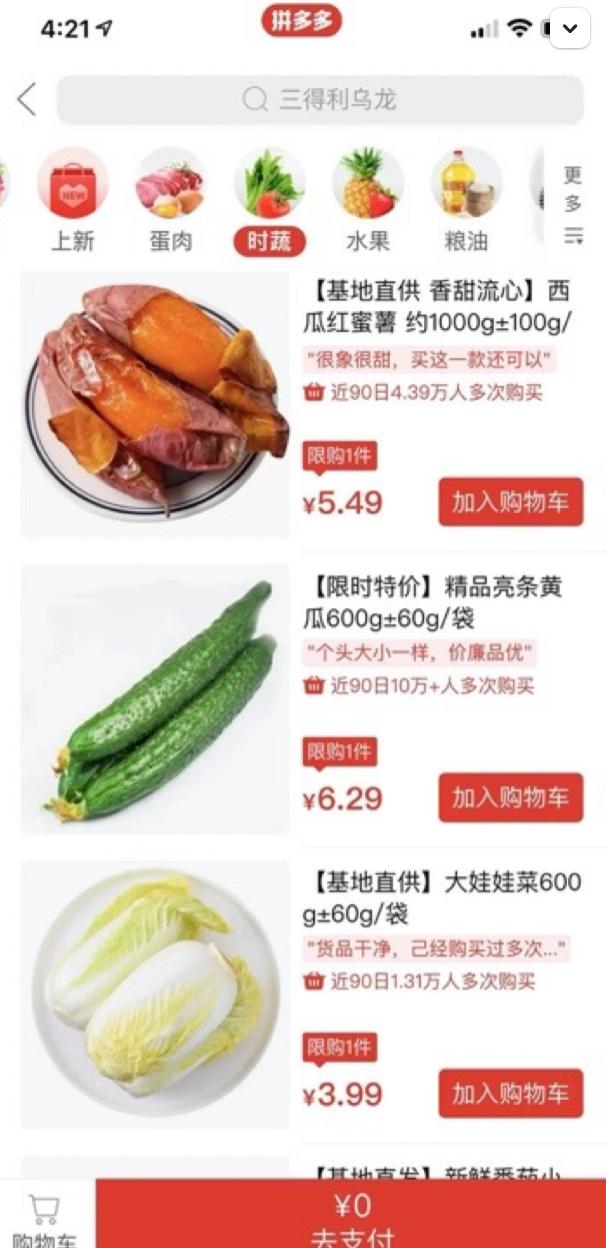Proceed with the 去支付 button
Screen dimensions: 606x1248
coord(351,1218)
